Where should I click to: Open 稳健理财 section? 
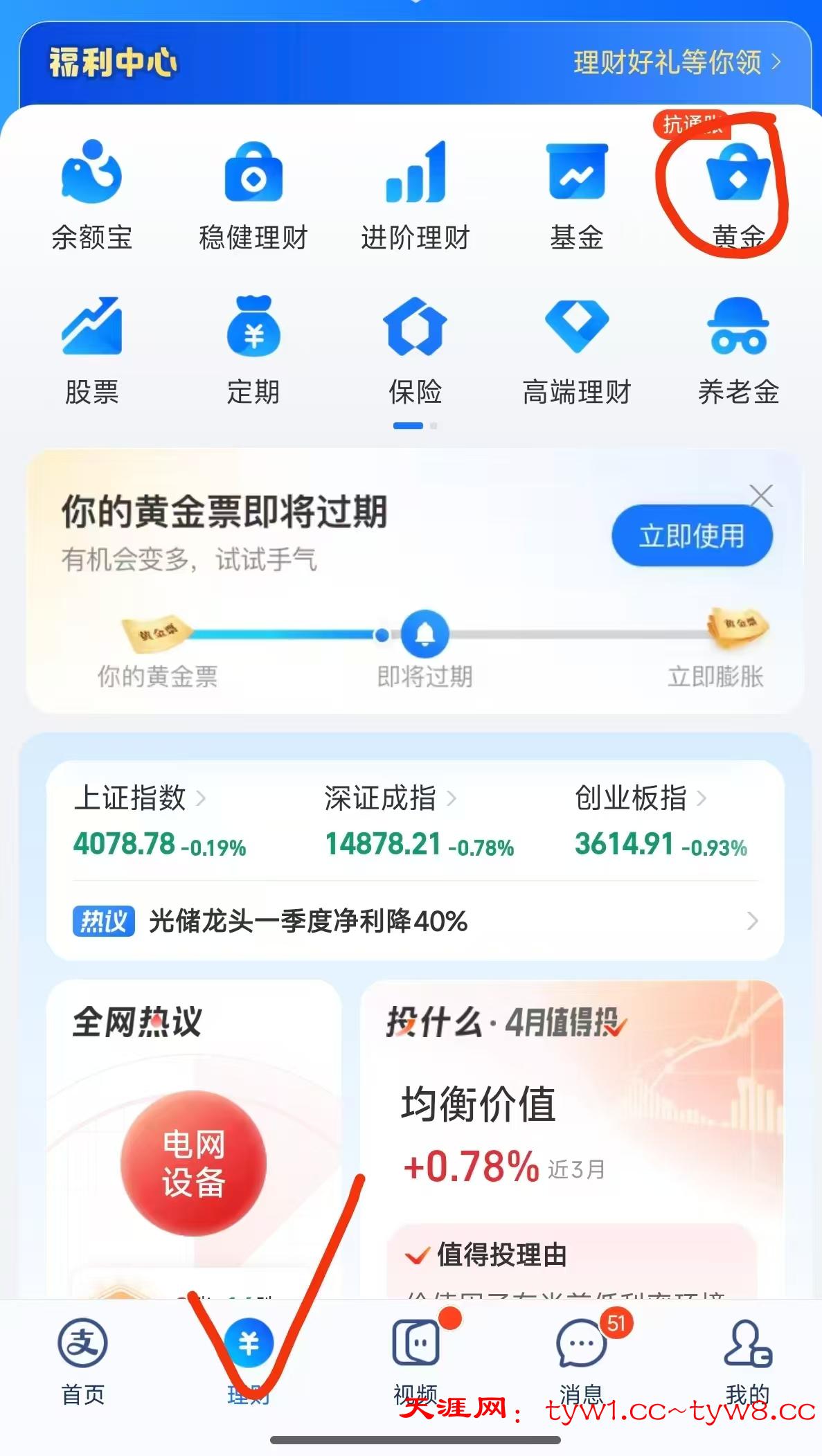click(253, 195)
